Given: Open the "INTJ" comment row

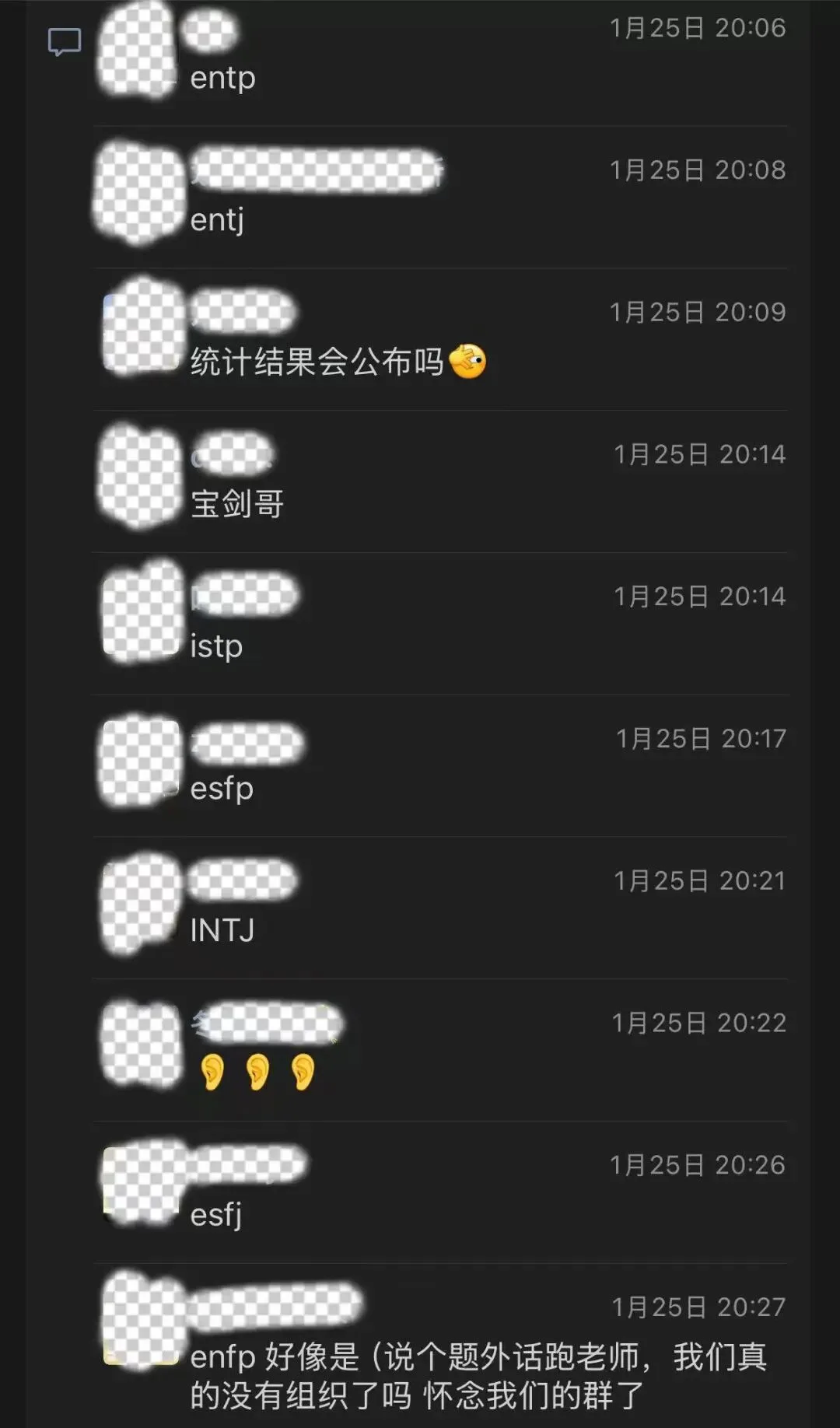Looking at the screenshot, I should click(222, 930).
